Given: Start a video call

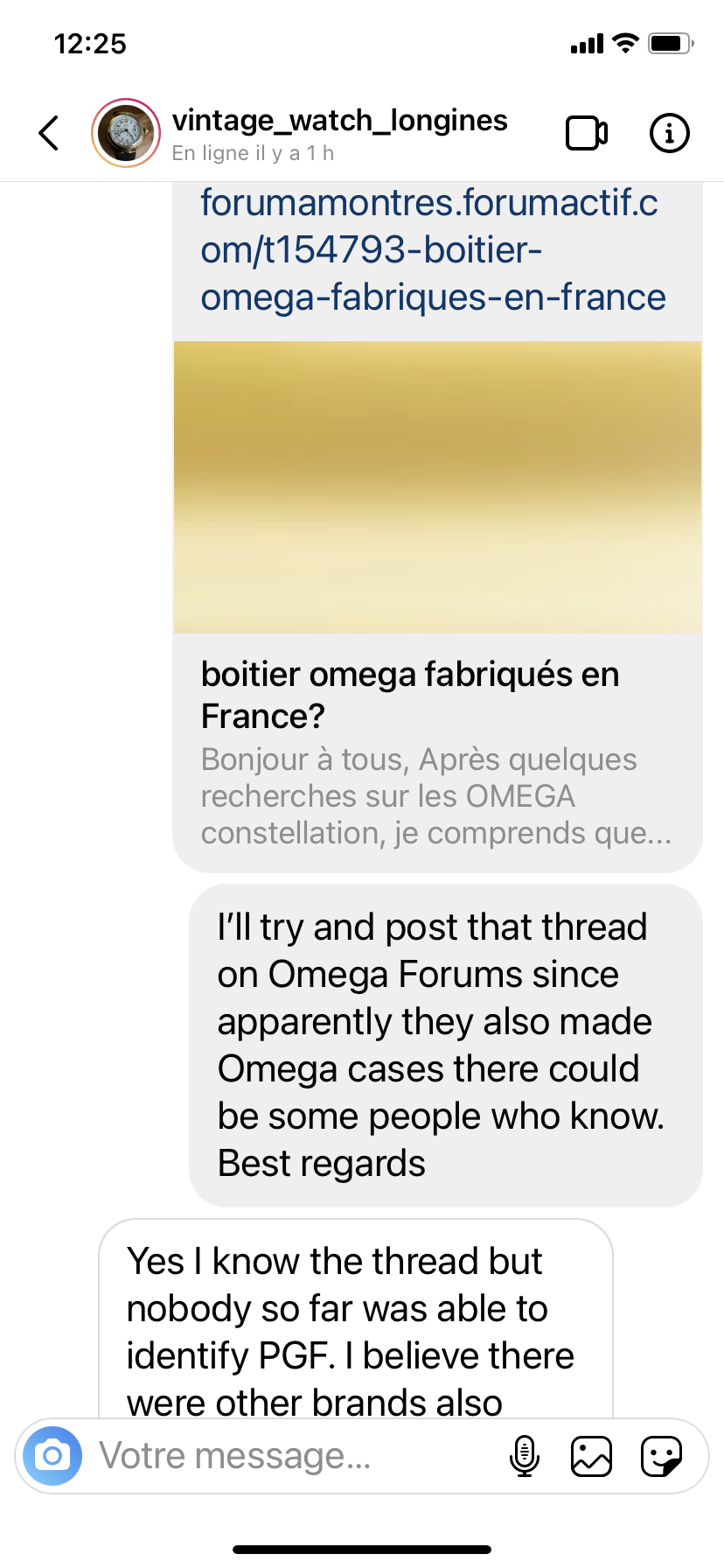Looking at the screenshot, I should click(x=587, y=133).
